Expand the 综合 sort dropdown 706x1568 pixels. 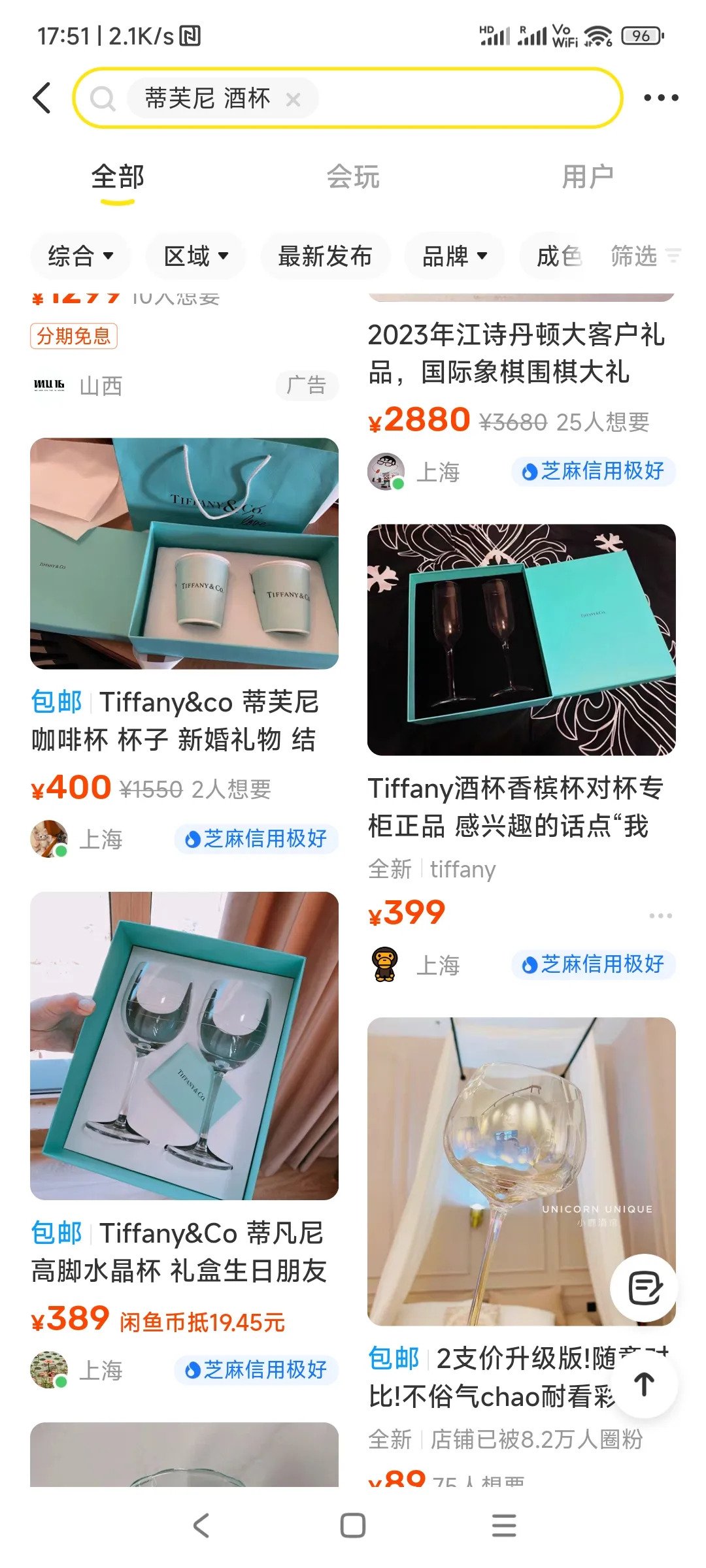point(81,255)
